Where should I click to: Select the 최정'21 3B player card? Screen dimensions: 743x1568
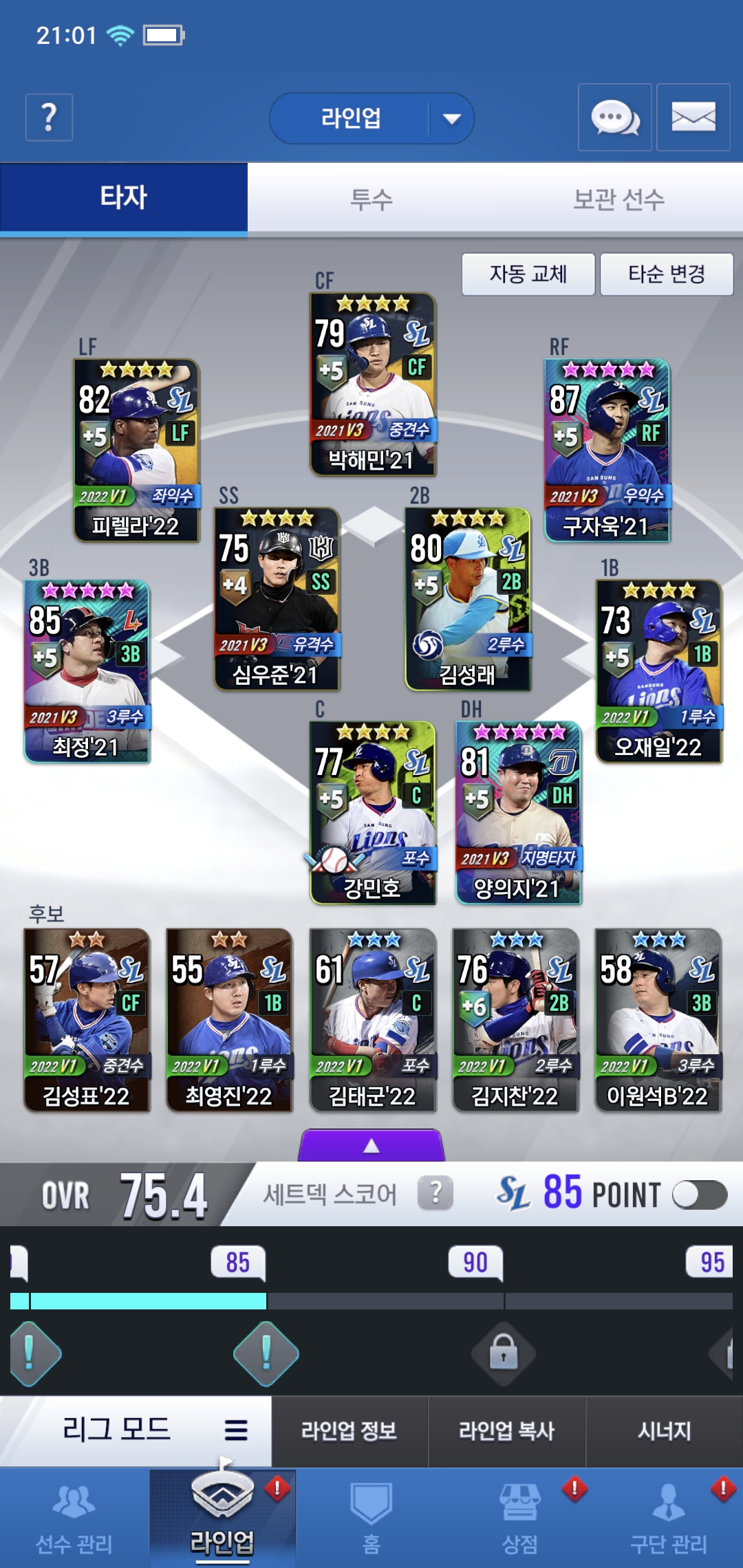87,671
